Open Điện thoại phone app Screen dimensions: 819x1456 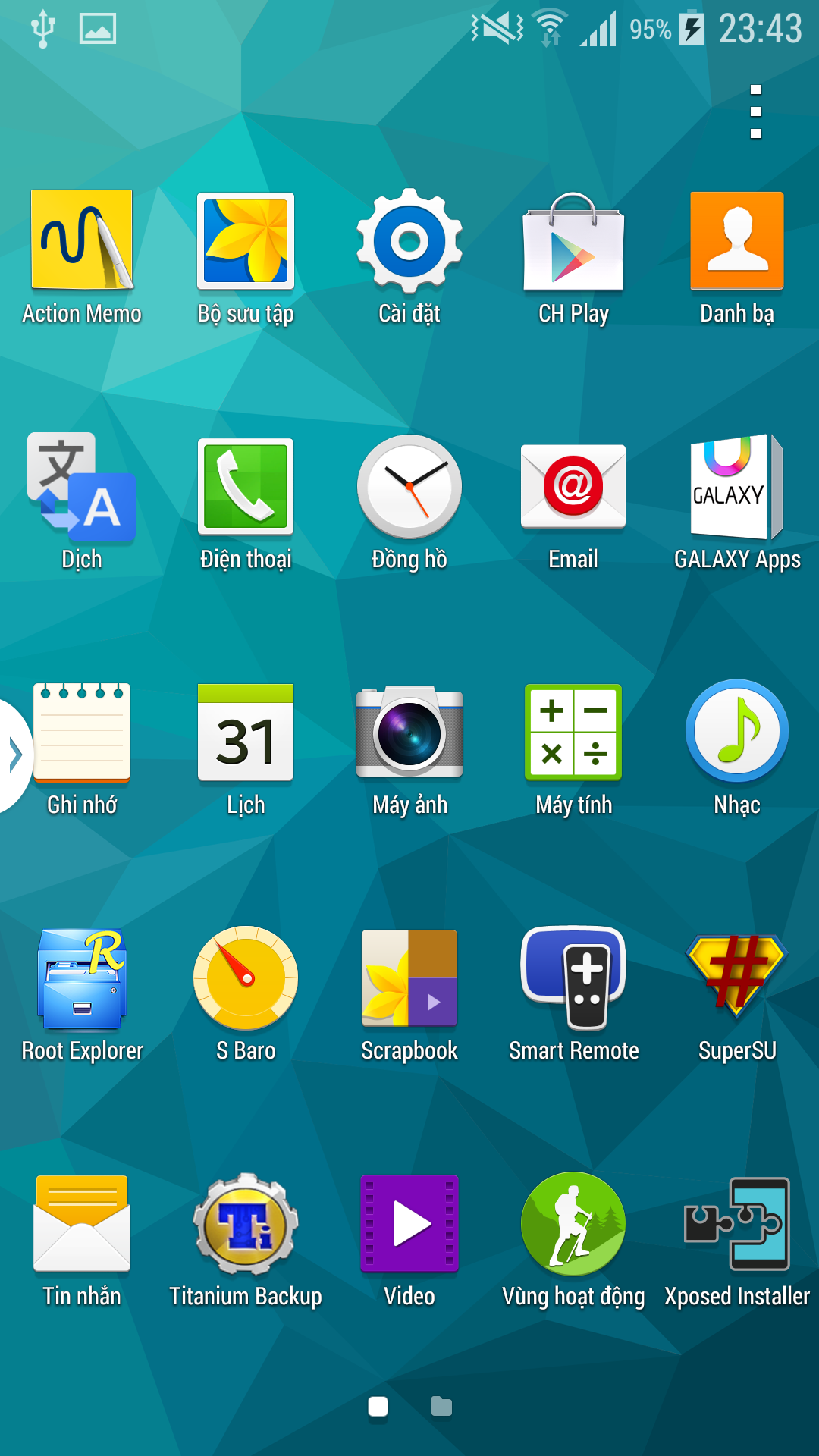tap(246, 487)
